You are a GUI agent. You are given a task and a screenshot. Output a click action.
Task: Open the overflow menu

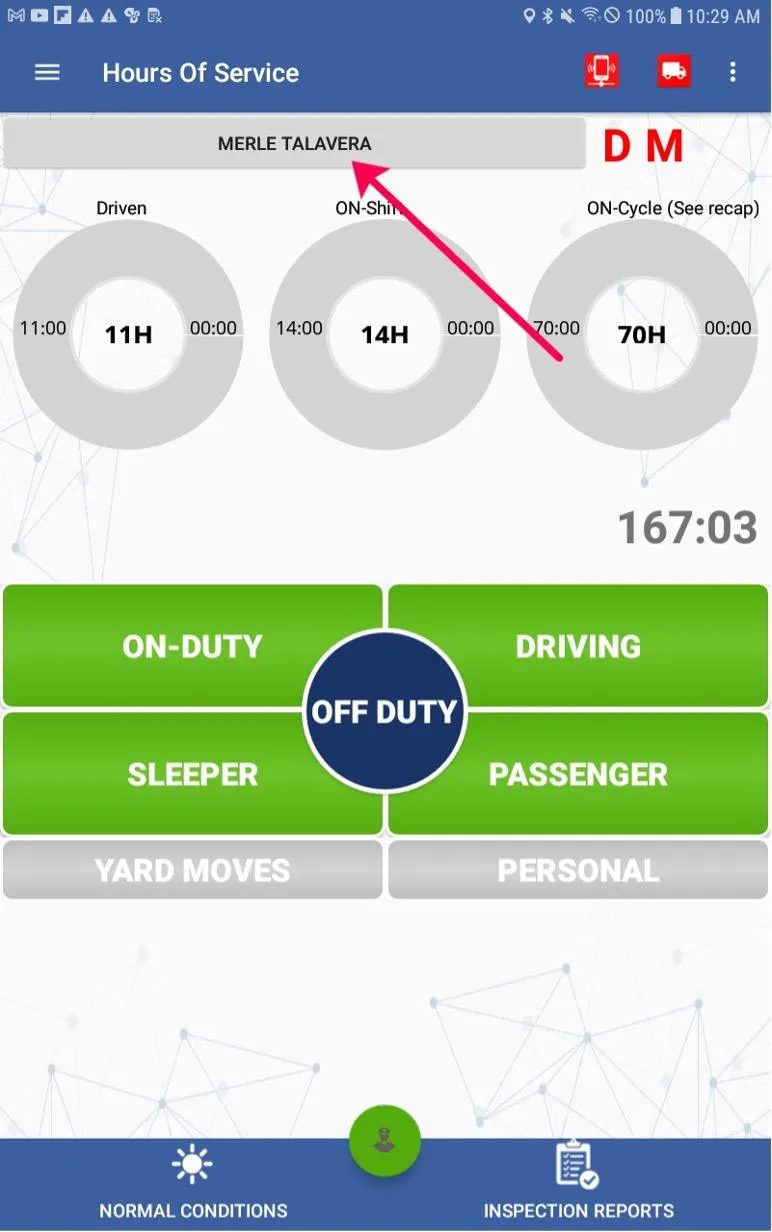[733, 72]
